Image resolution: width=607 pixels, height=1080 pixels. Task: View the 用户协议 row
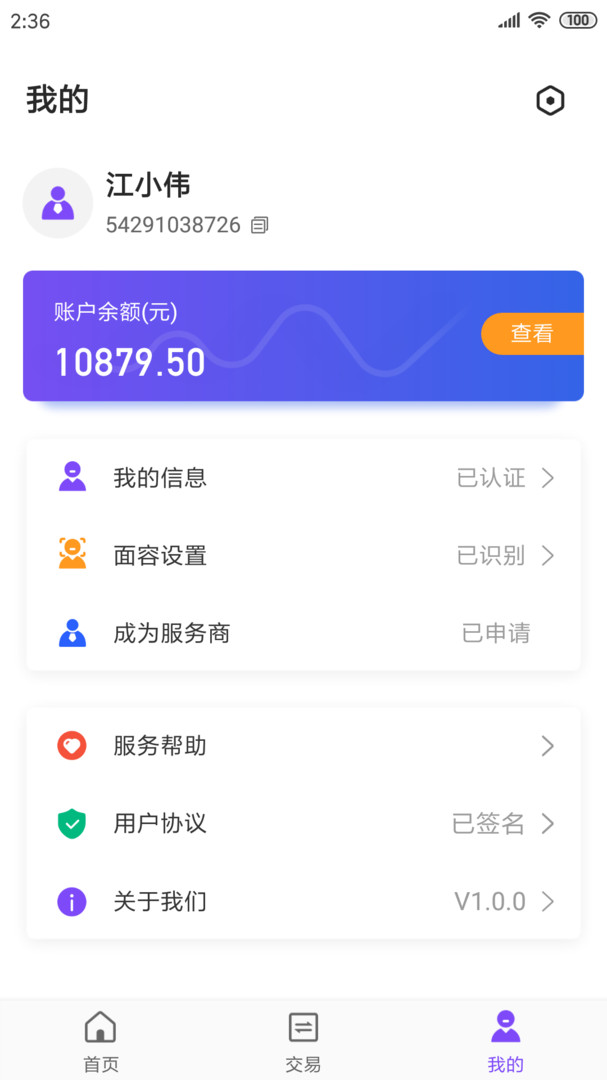click(x=303, y=824)
